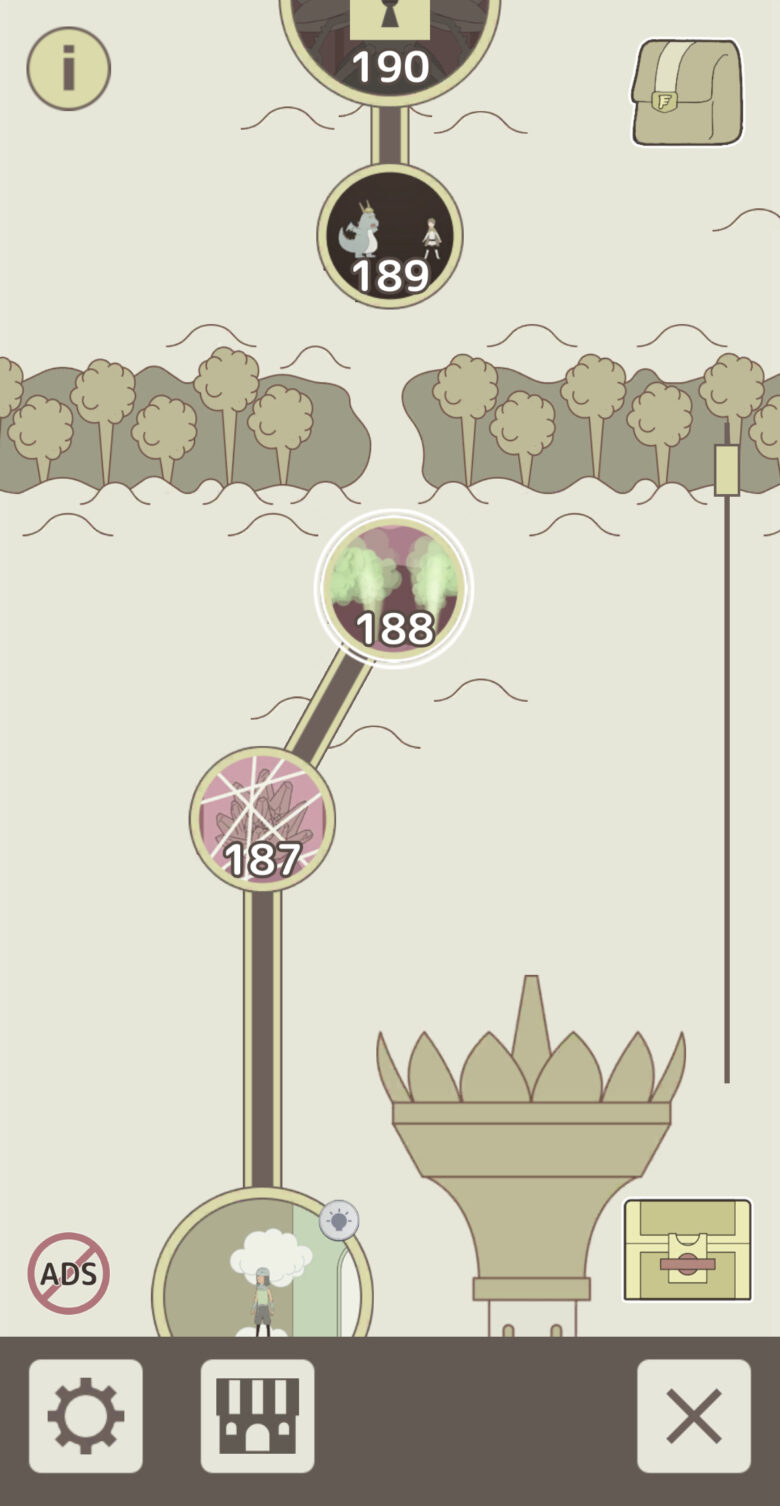This screenshot has width=780, height=1506.
Task: Open the backpack inventory
Action: pyautogui.click(x=687, y=92)
